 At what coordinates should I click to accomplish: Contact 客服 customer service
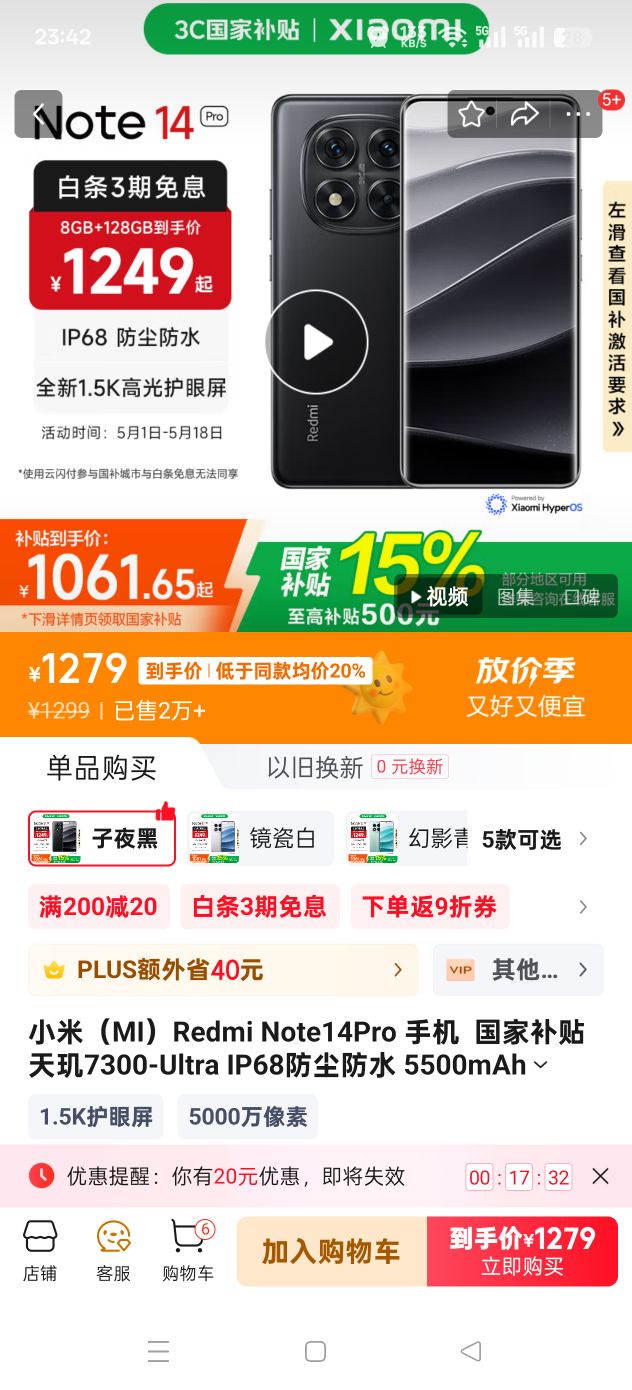point(113,1251)
